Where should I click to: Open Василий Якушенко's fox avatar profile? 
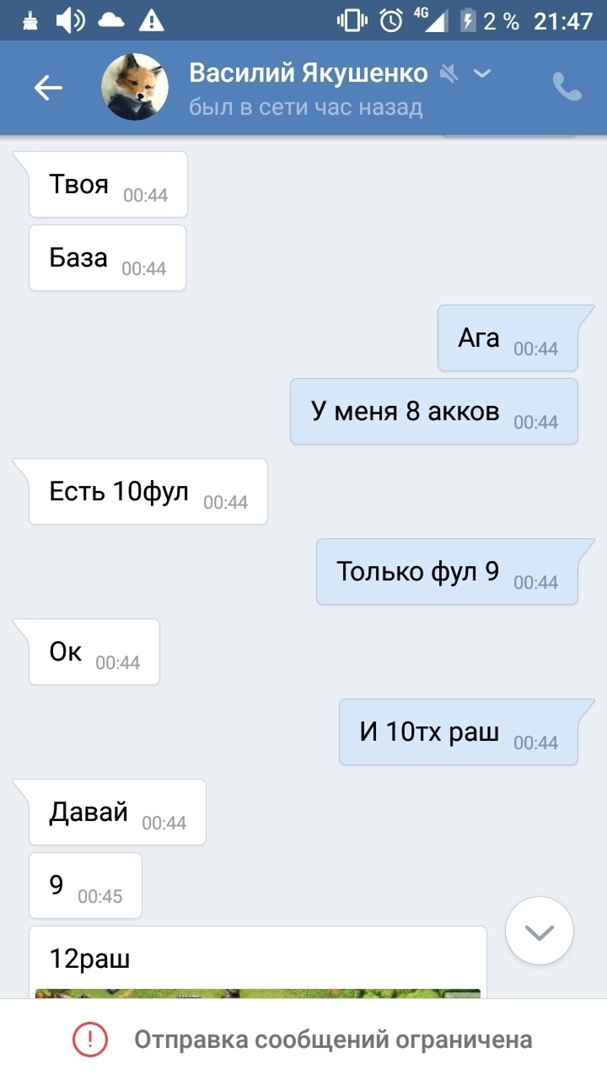[x=134, y=87]
